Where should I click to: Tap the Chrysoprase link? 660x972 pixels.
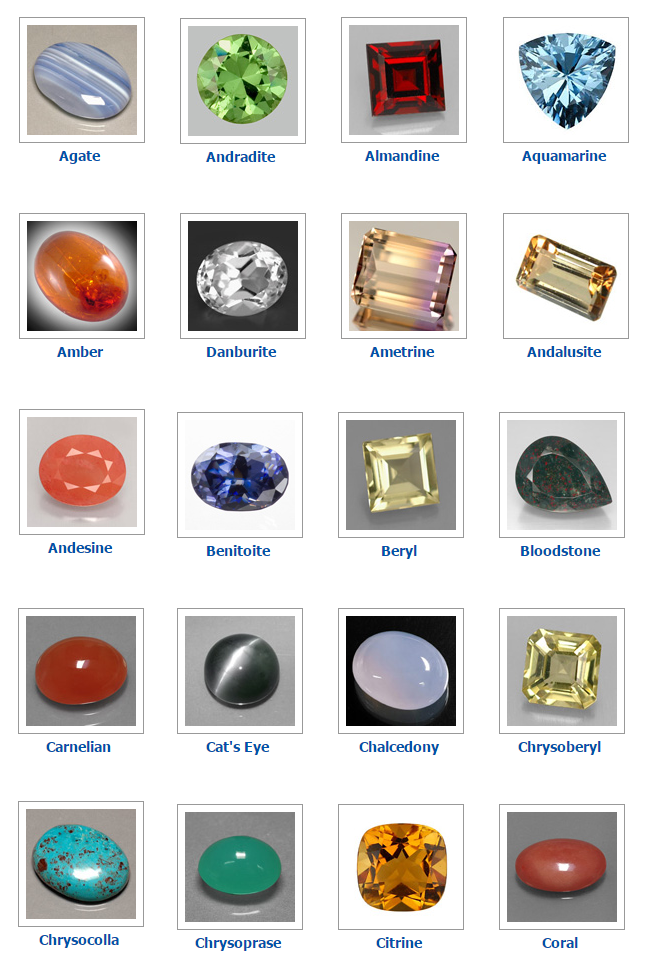tap(238, 943)
